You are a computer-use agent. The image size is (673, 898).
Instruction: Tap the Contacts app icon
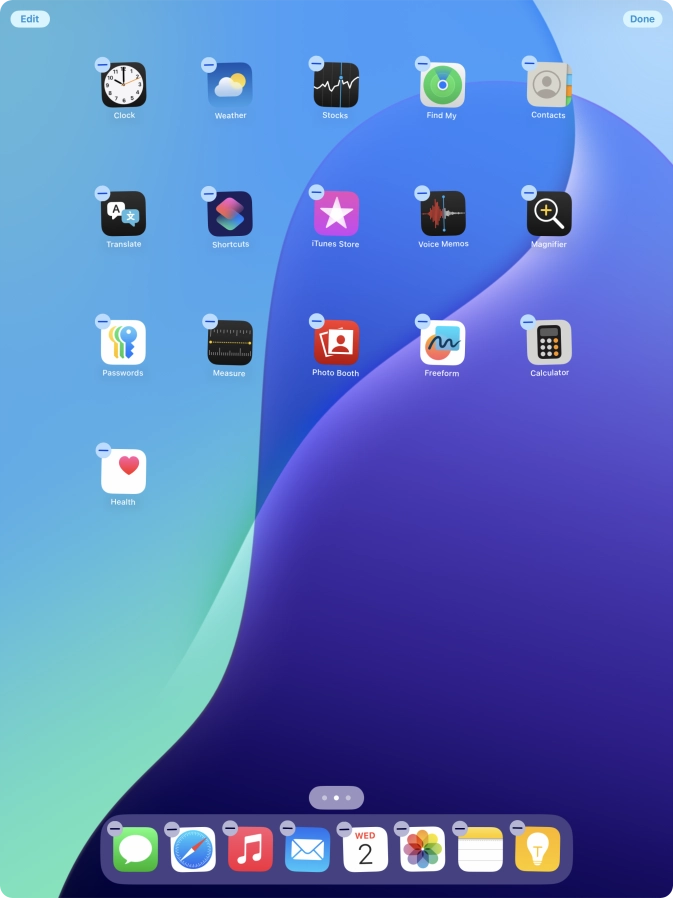point(549,86)
